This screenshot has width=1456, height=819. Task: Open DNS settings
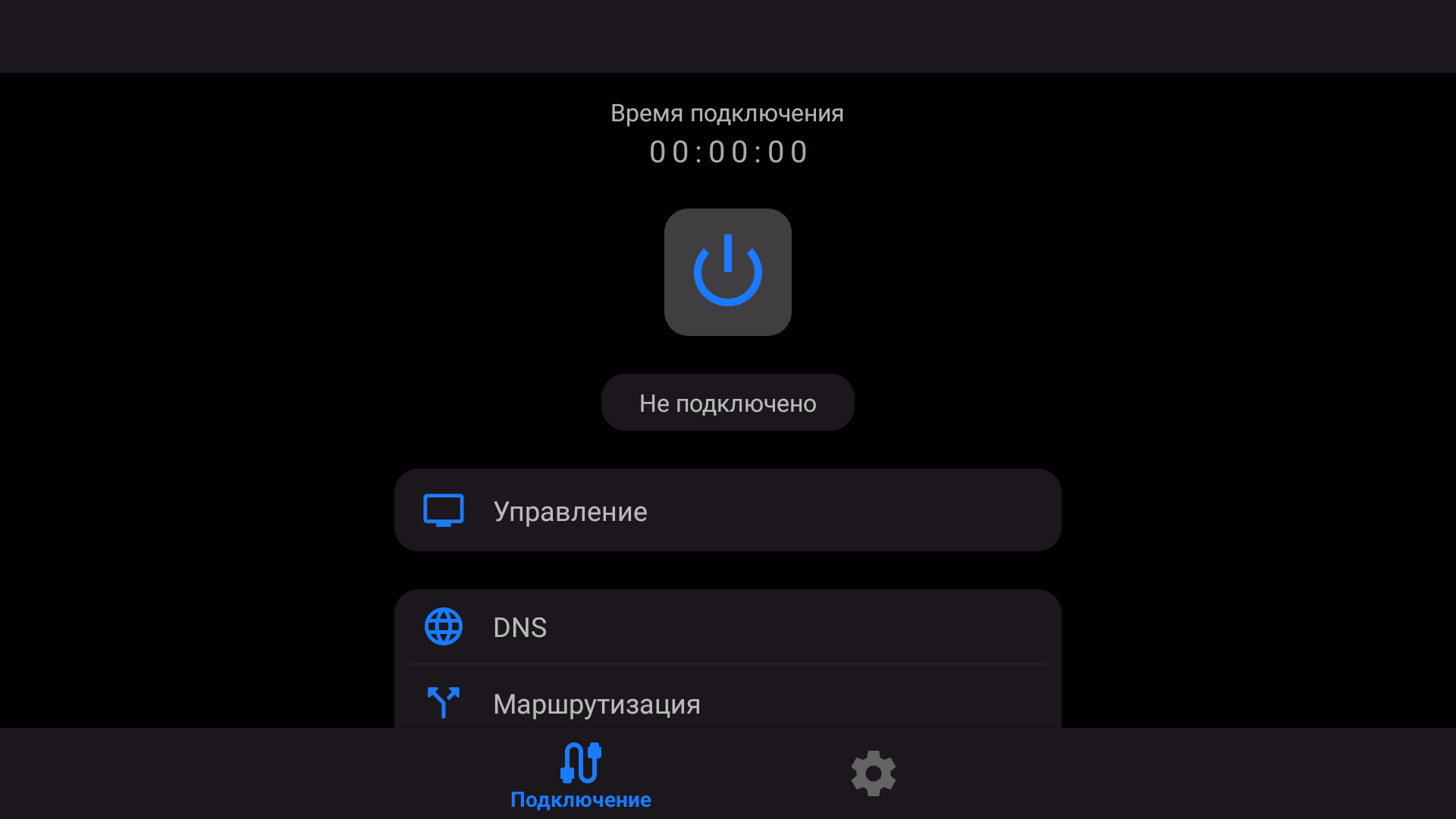(x=727, y=627)
